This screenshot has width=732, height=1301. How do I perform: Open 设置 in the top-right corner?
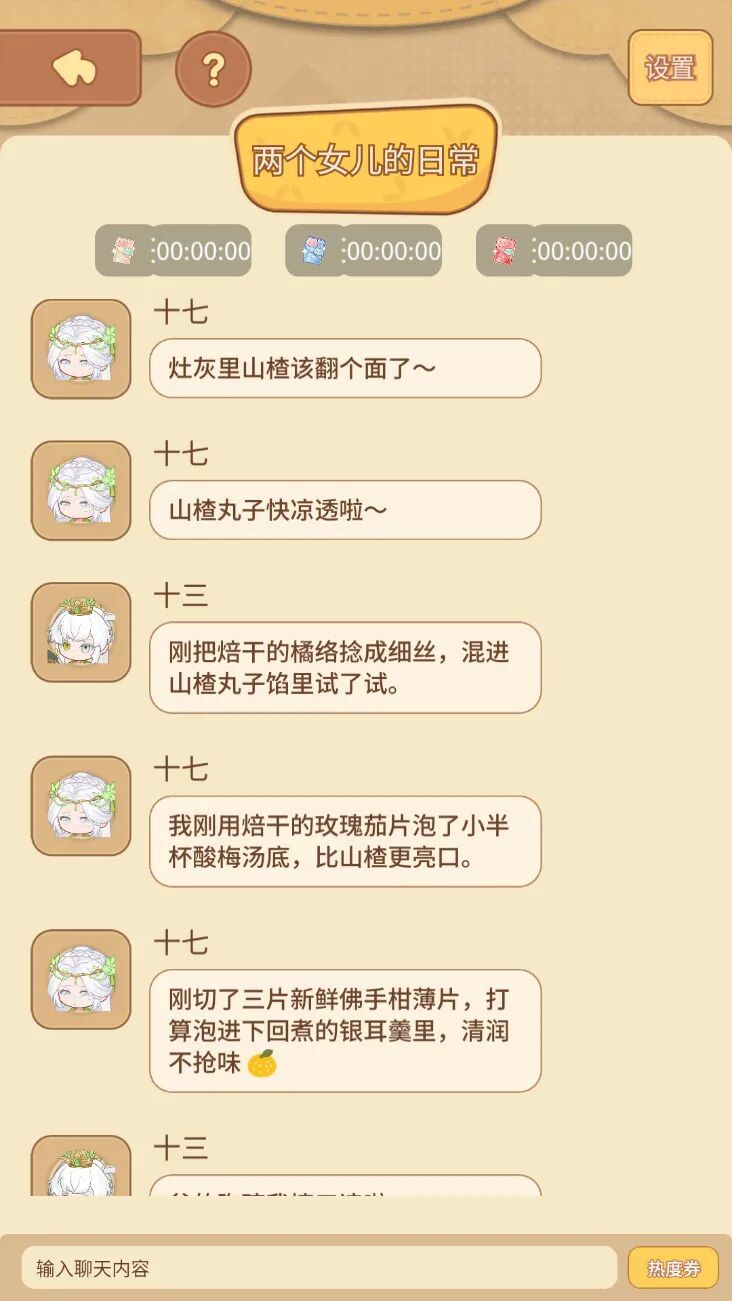click(671, 66)
